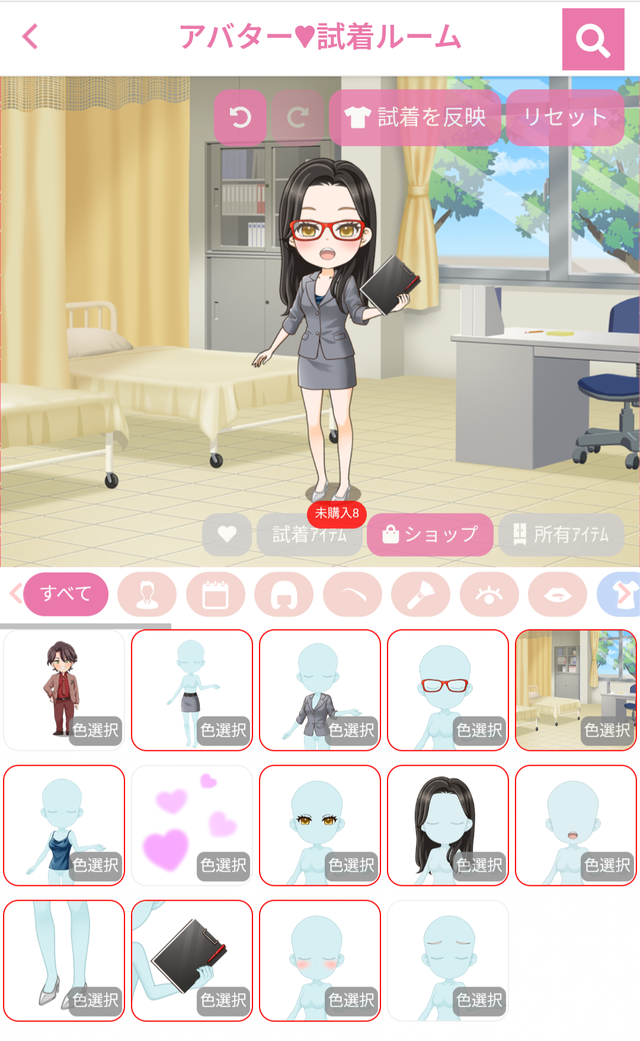The height and width of the screenshot is (1041, 640).
Task: Select the すべて category filter
Action: [x=65, y=594]
